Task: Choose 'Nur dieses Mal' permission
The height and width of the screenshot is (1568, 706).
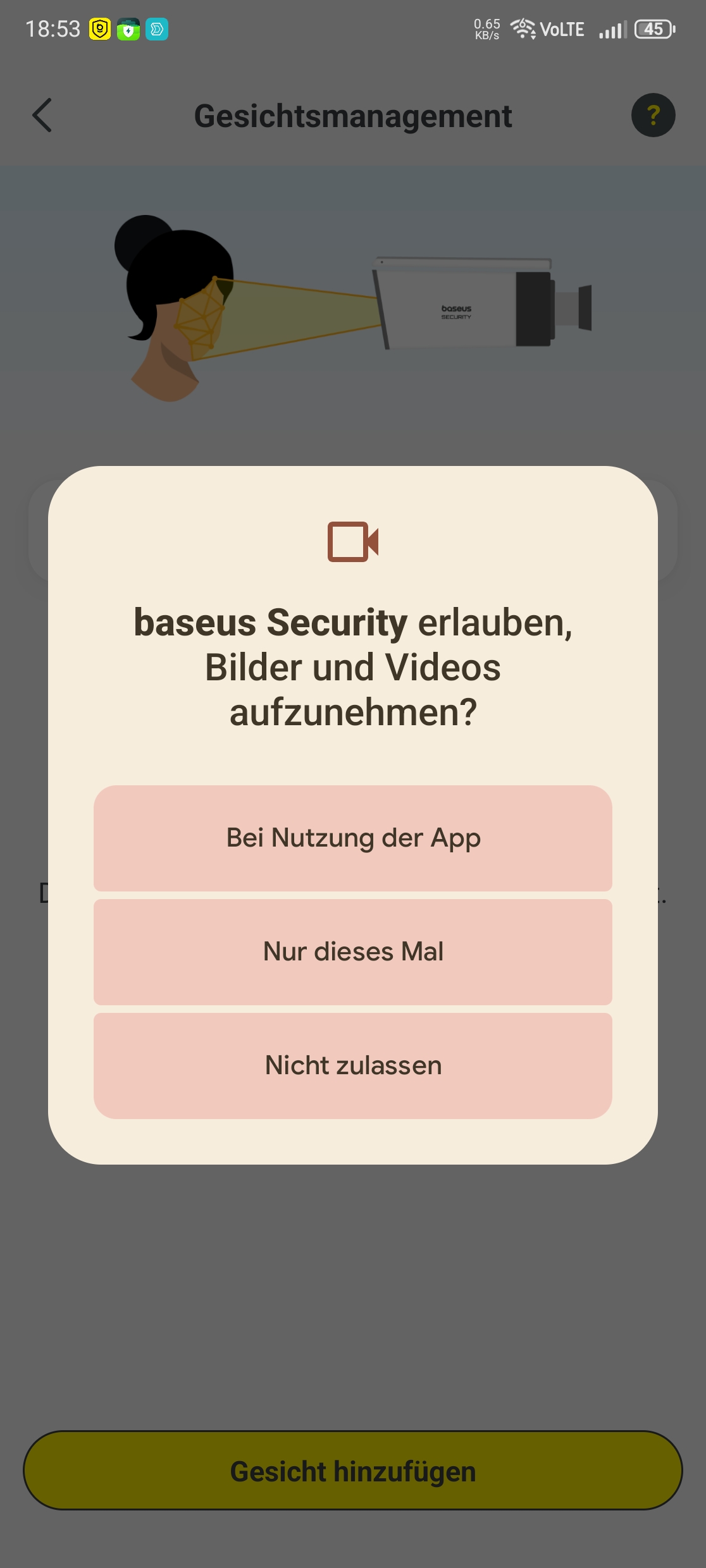Action: coord(353,952)
